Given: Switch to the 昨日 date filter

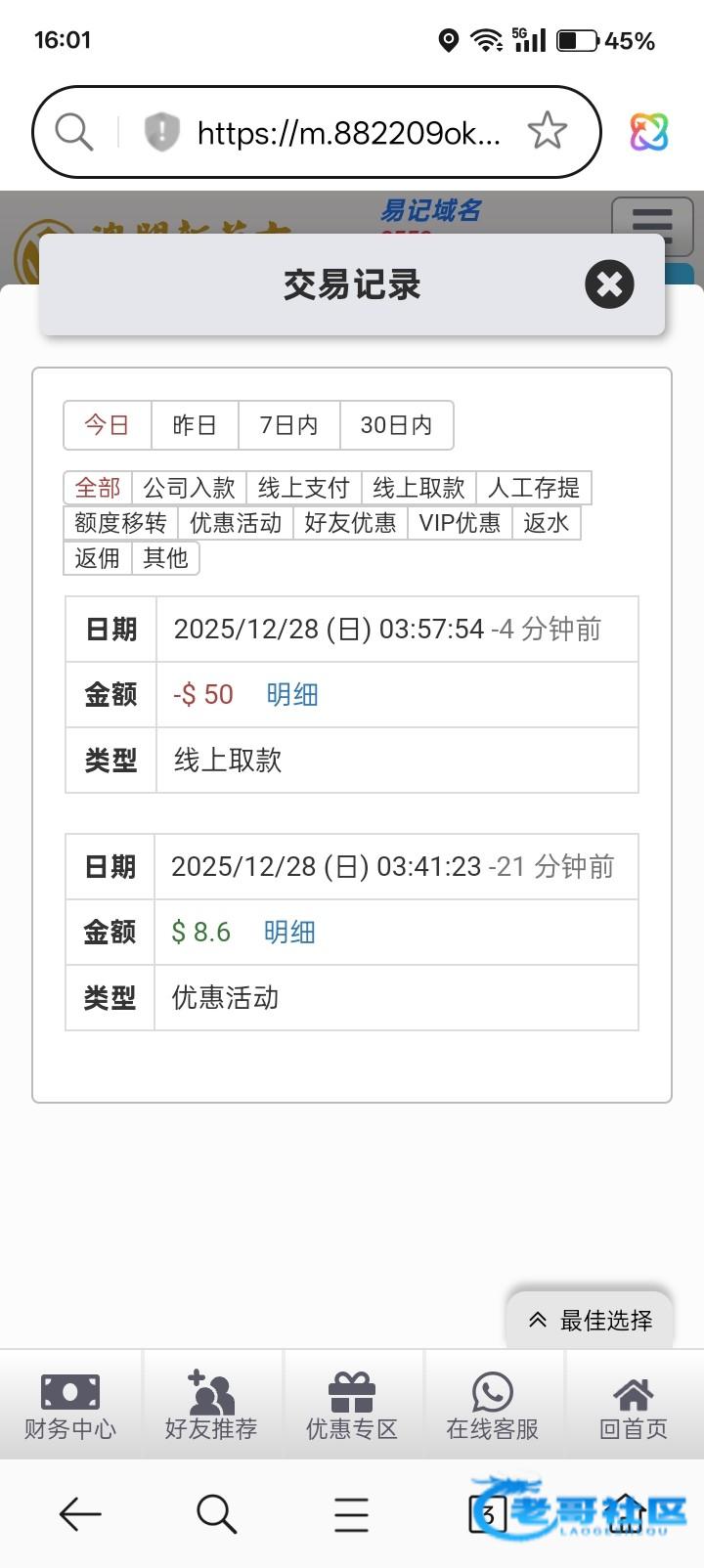Looking at the screenshot, I should [x=195, y=425].
